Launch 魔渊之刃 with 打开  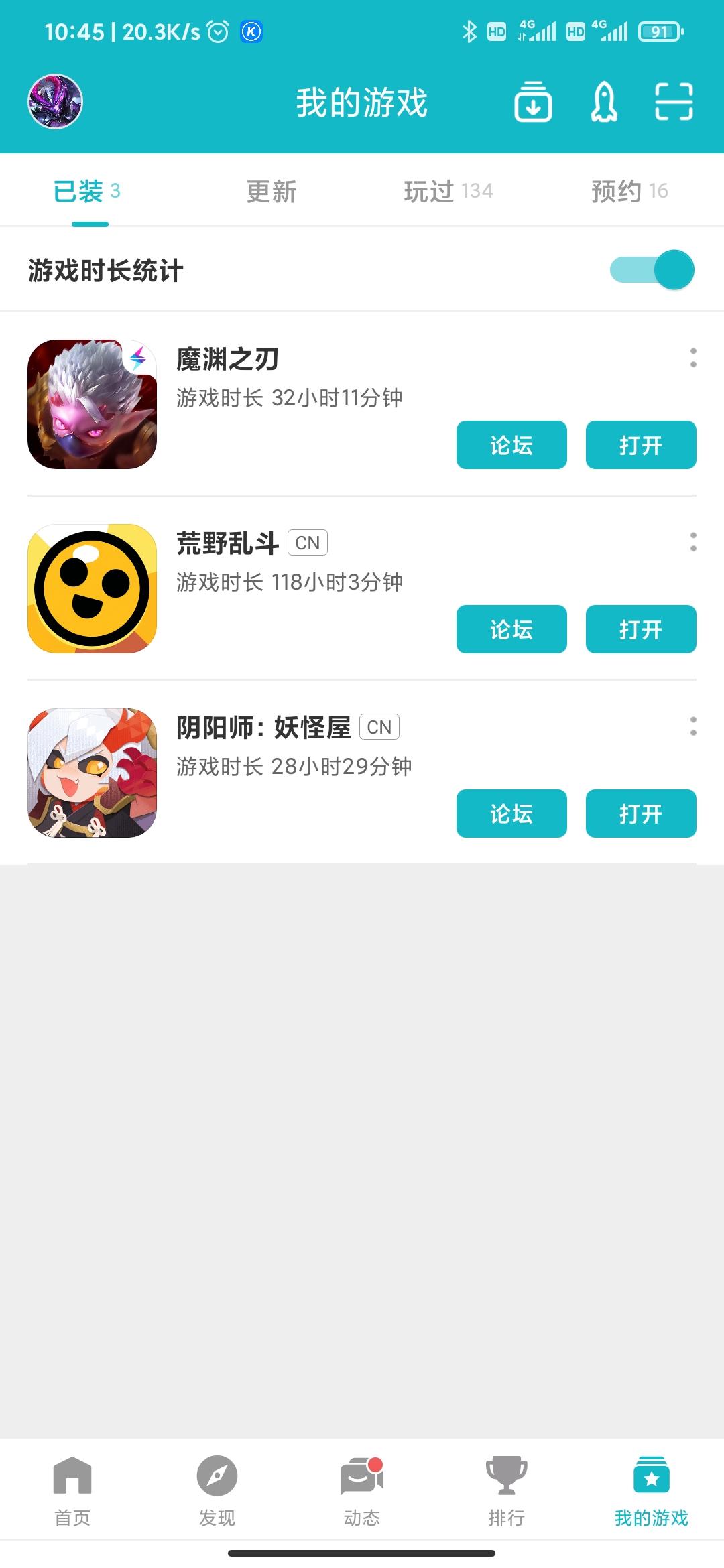click(641, 445)
